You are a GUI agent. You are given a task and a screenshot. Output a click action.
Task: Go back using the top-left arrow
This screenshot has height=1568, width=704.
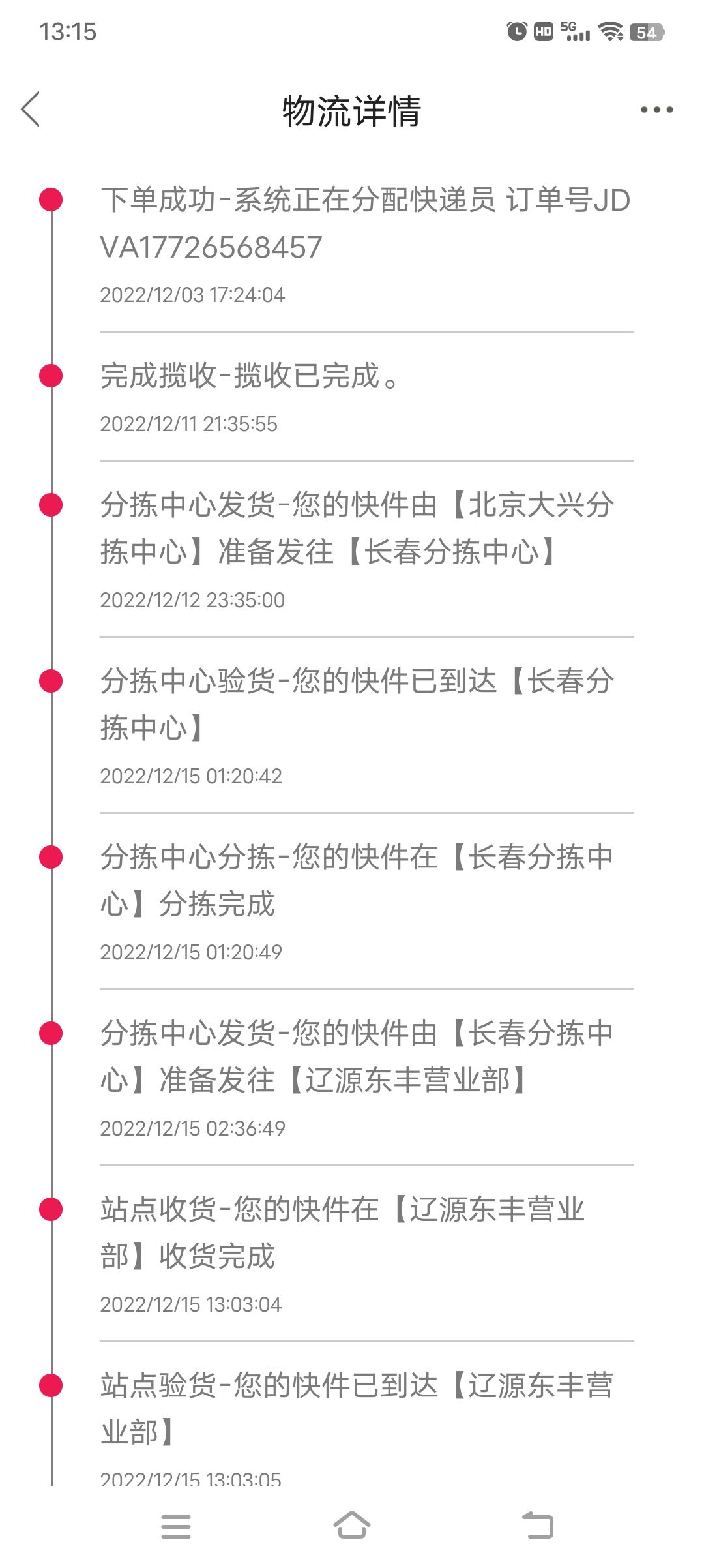tap(31, 109)
